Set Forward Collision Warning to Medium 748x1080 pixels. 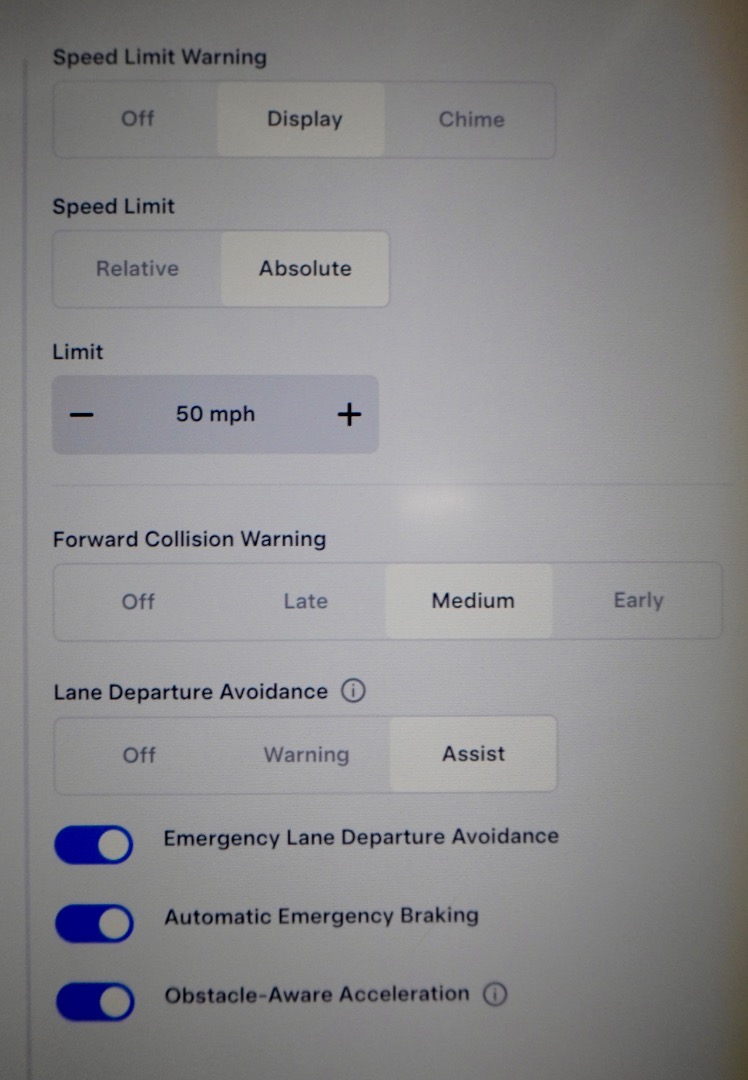[x=472, y=601]
